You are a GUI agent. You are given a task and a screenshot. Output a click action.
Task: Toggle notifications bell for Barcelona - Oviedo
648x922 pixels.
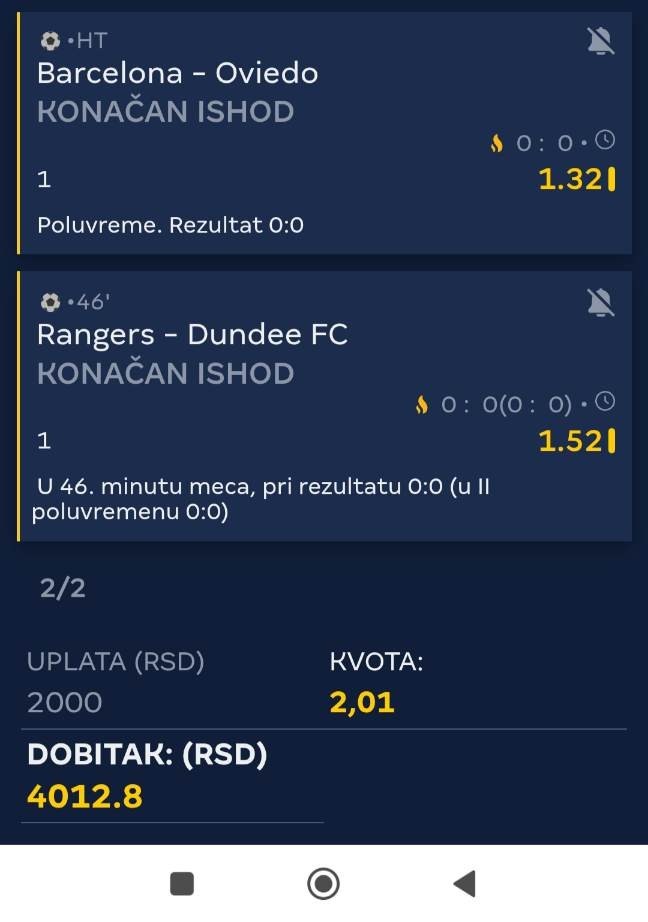(600, 41)
